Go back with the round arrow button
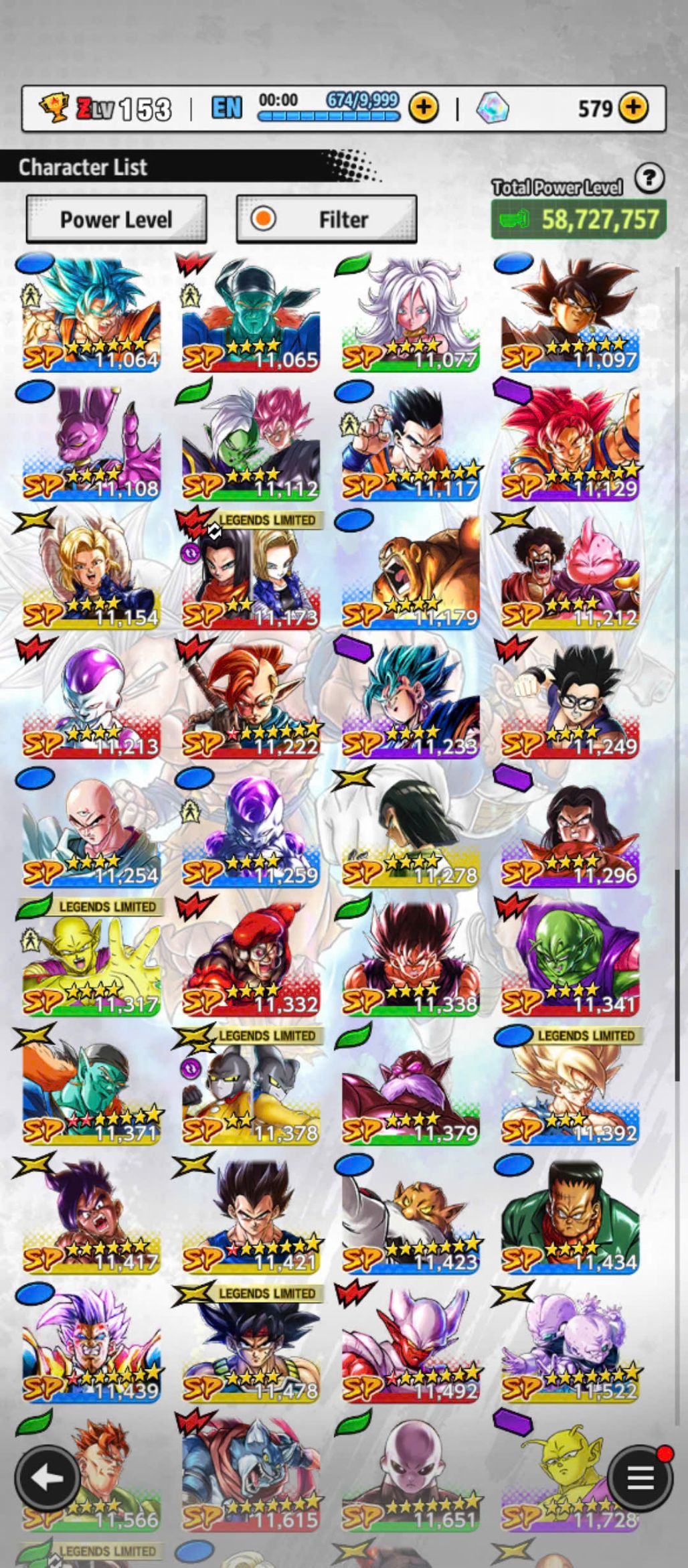688x1568 pixels. coord(48,1478)
